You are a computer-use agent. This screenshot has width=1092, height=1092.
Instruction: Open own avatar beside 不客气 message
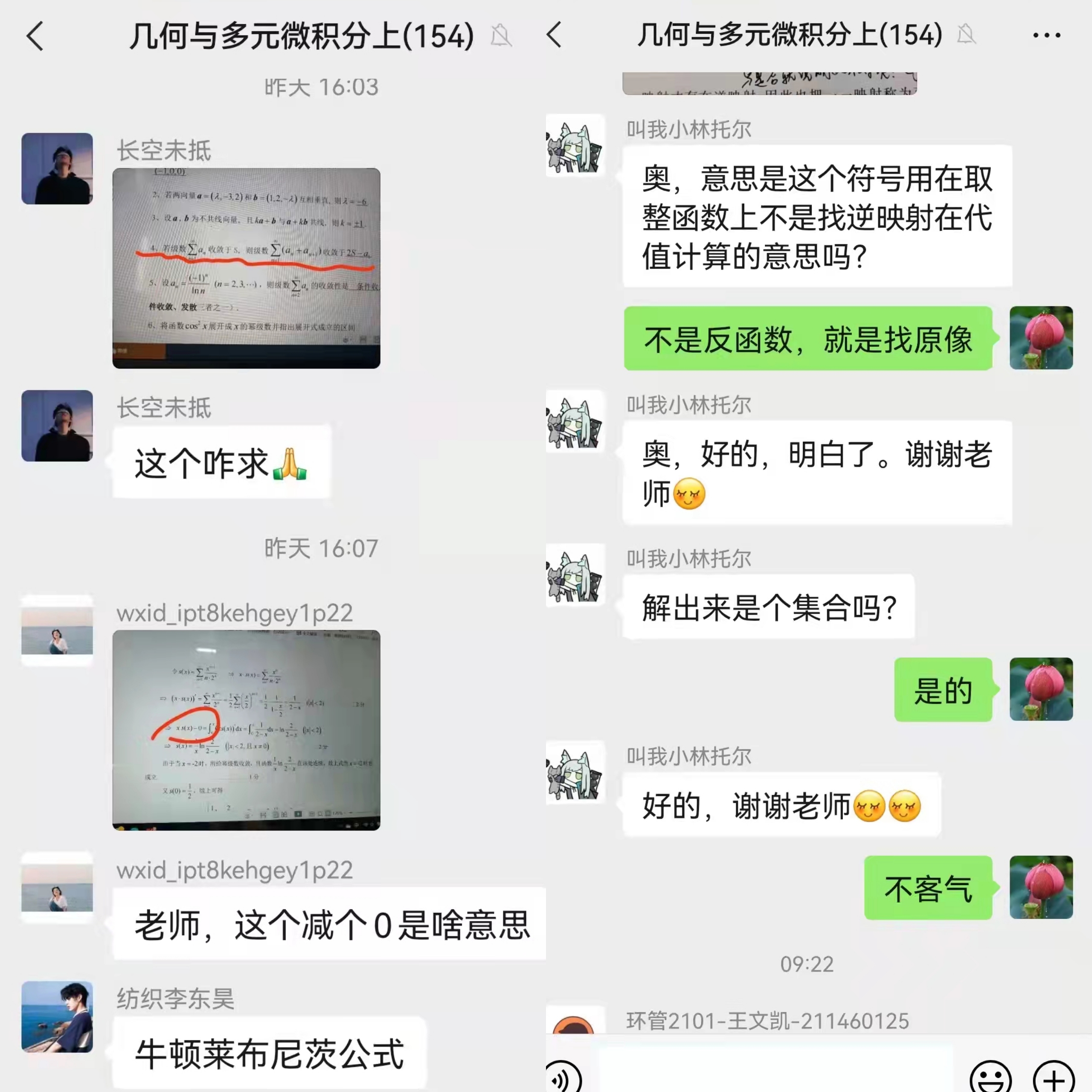[1040, 887]
